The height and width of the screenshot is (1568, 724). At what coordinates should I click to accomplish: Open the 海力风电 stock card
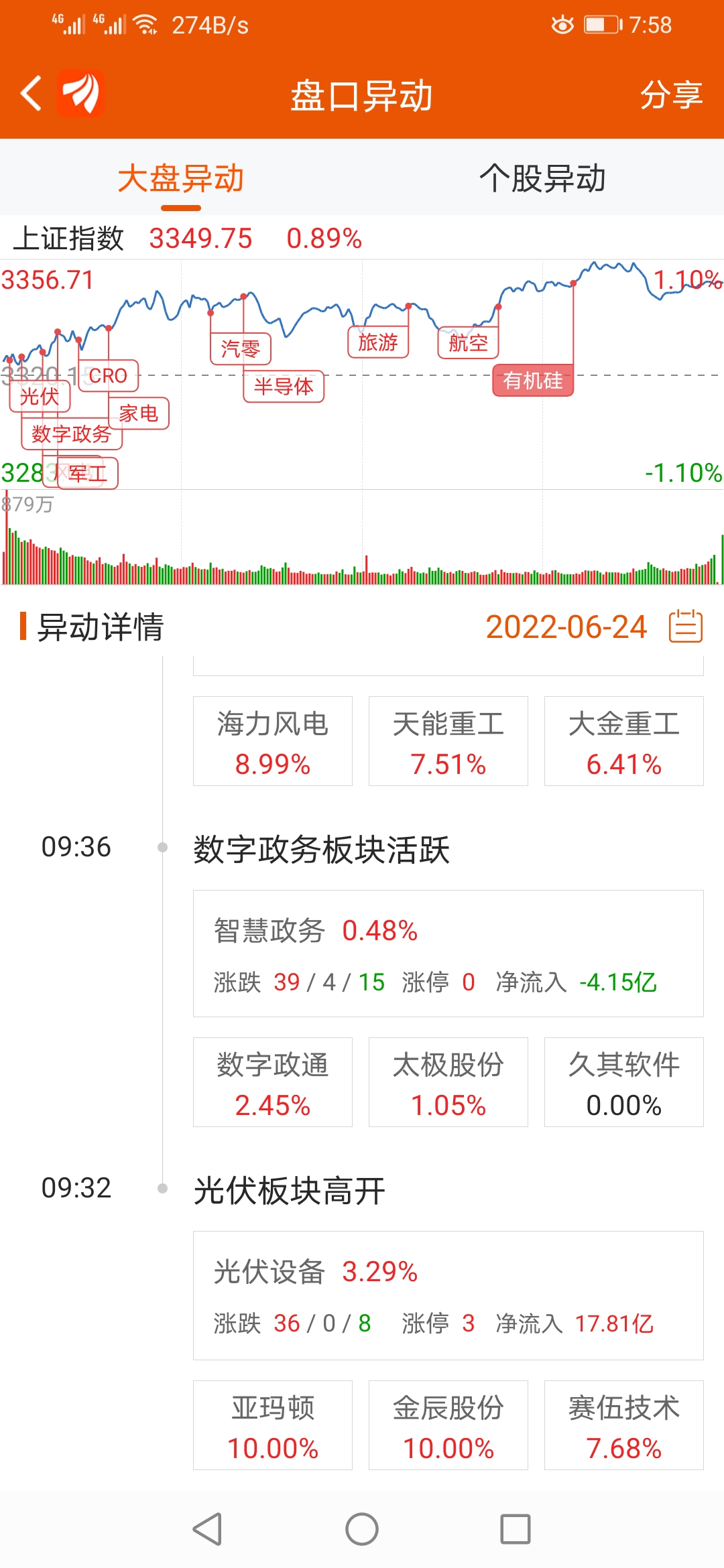[272, 741]
